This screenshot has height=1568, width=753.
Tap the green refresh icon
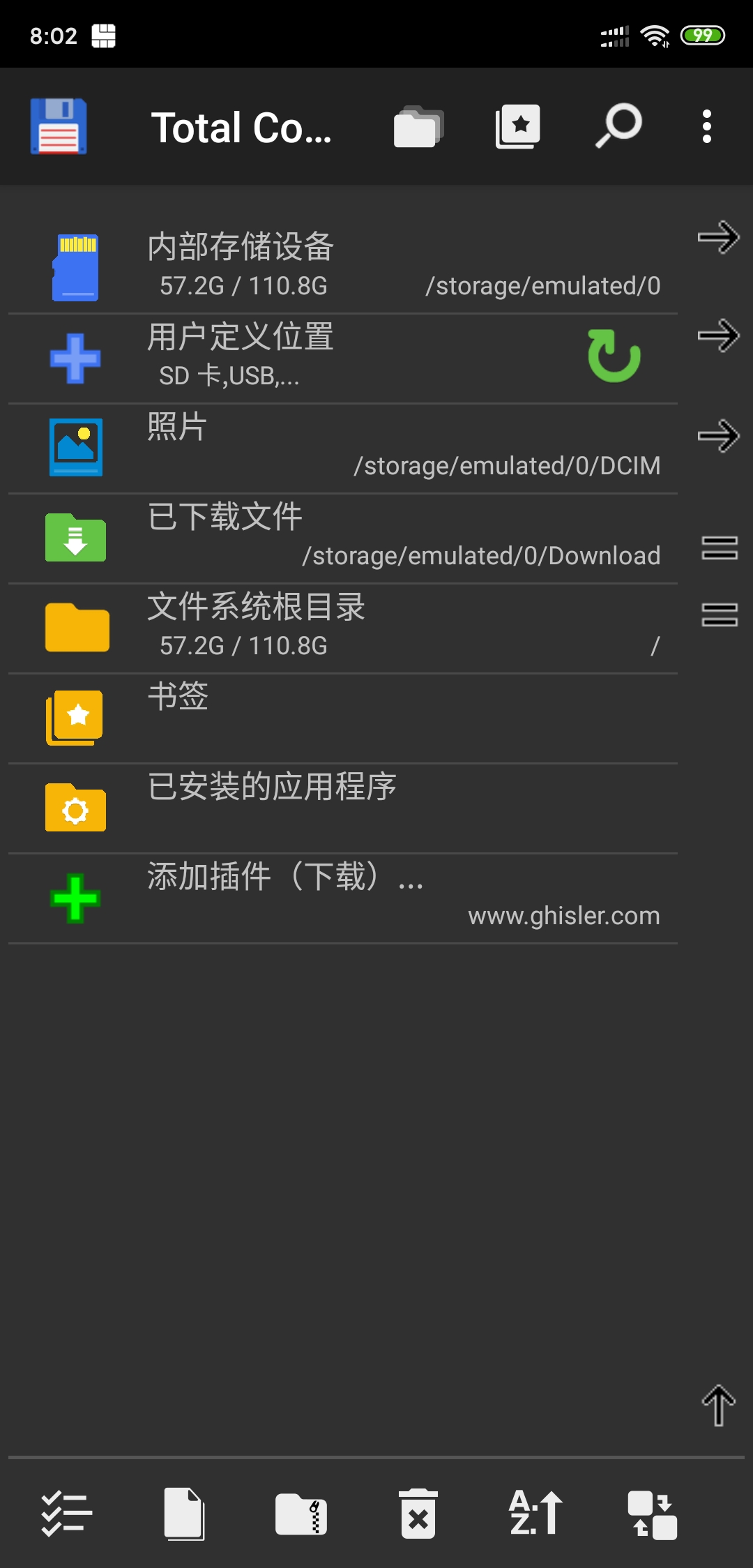coord(614,356)
